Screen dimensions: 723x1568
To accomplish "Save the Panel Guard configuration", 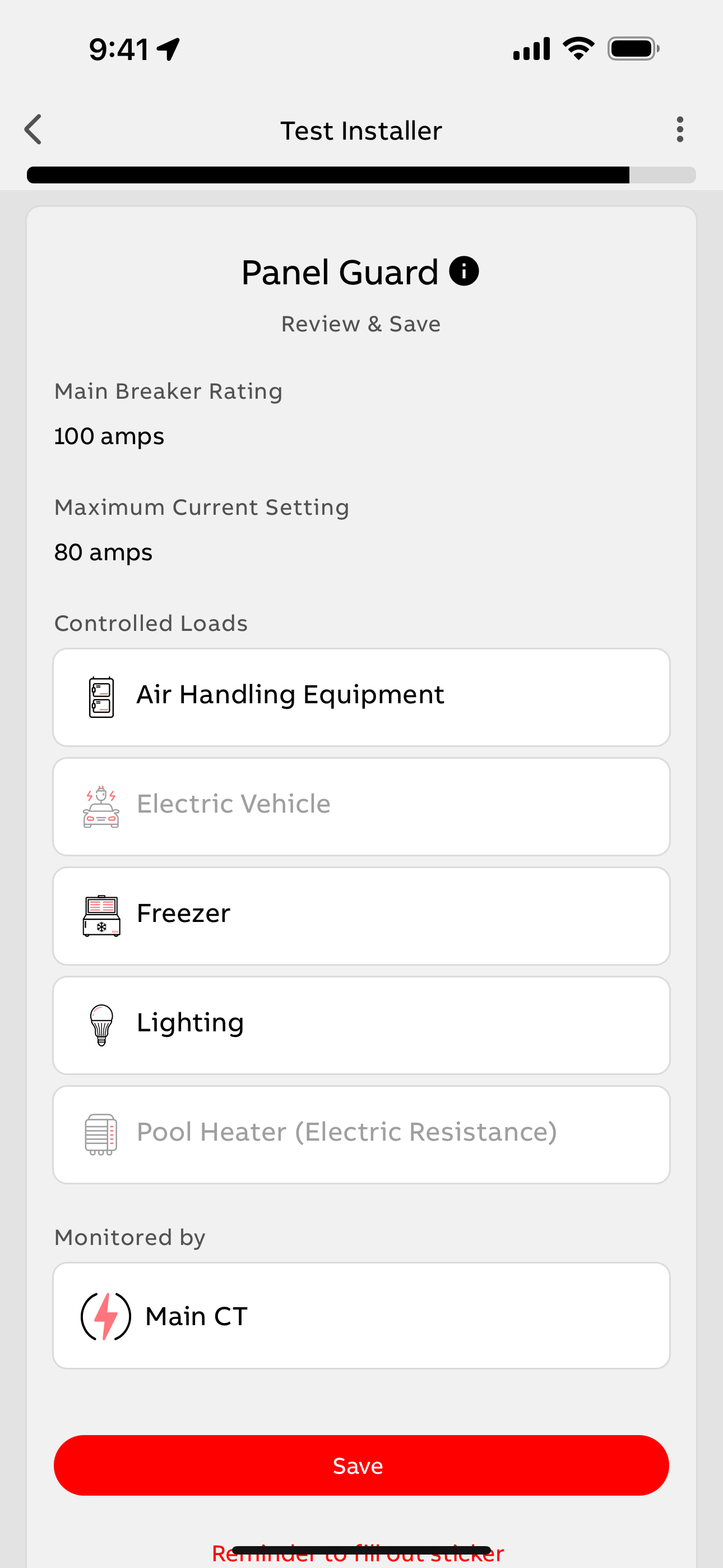I will click(361, 1464).
